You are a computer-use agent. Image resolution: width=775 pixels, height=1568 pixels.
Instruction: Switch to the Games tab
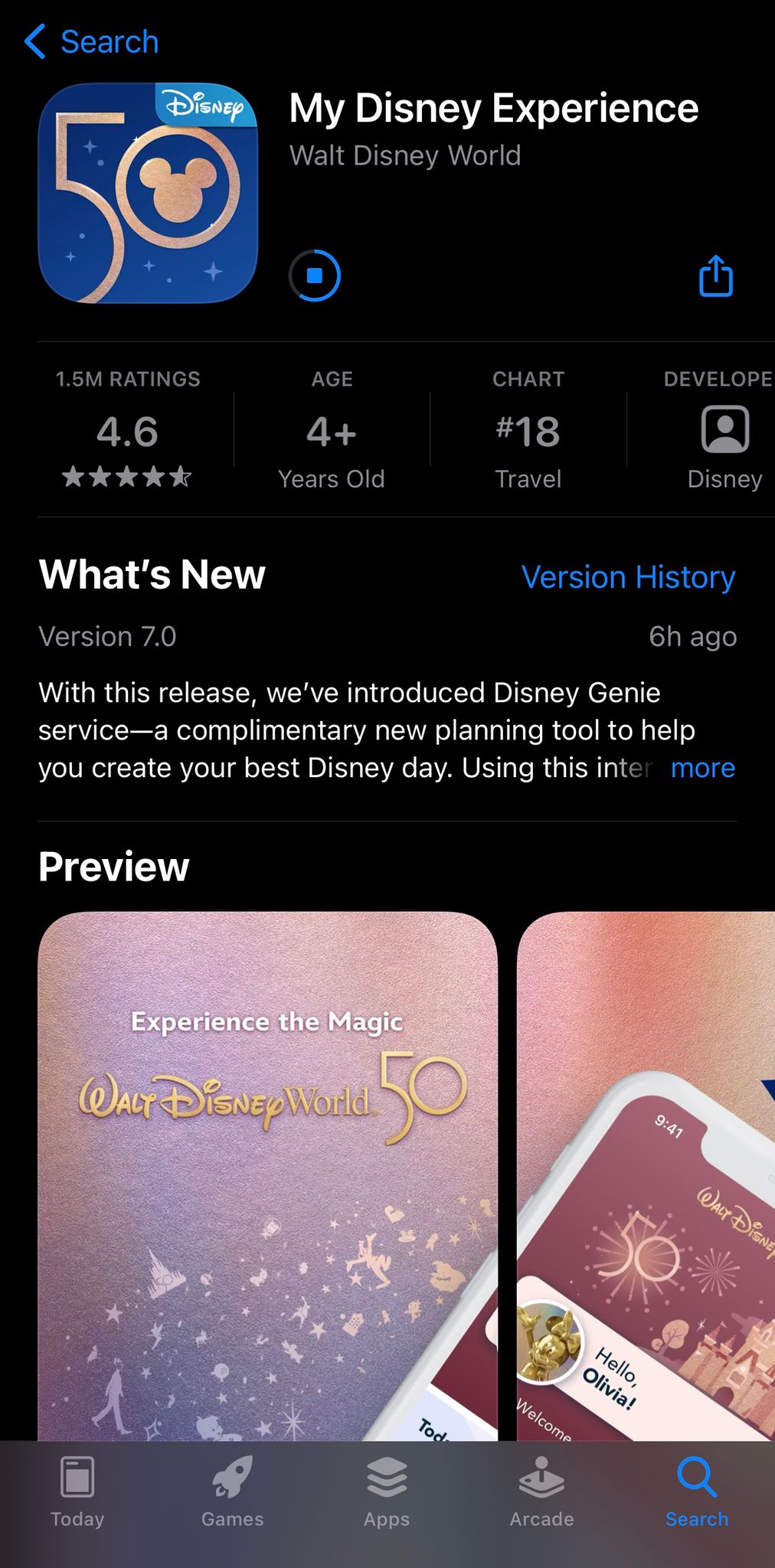[x=232, y=1491]
